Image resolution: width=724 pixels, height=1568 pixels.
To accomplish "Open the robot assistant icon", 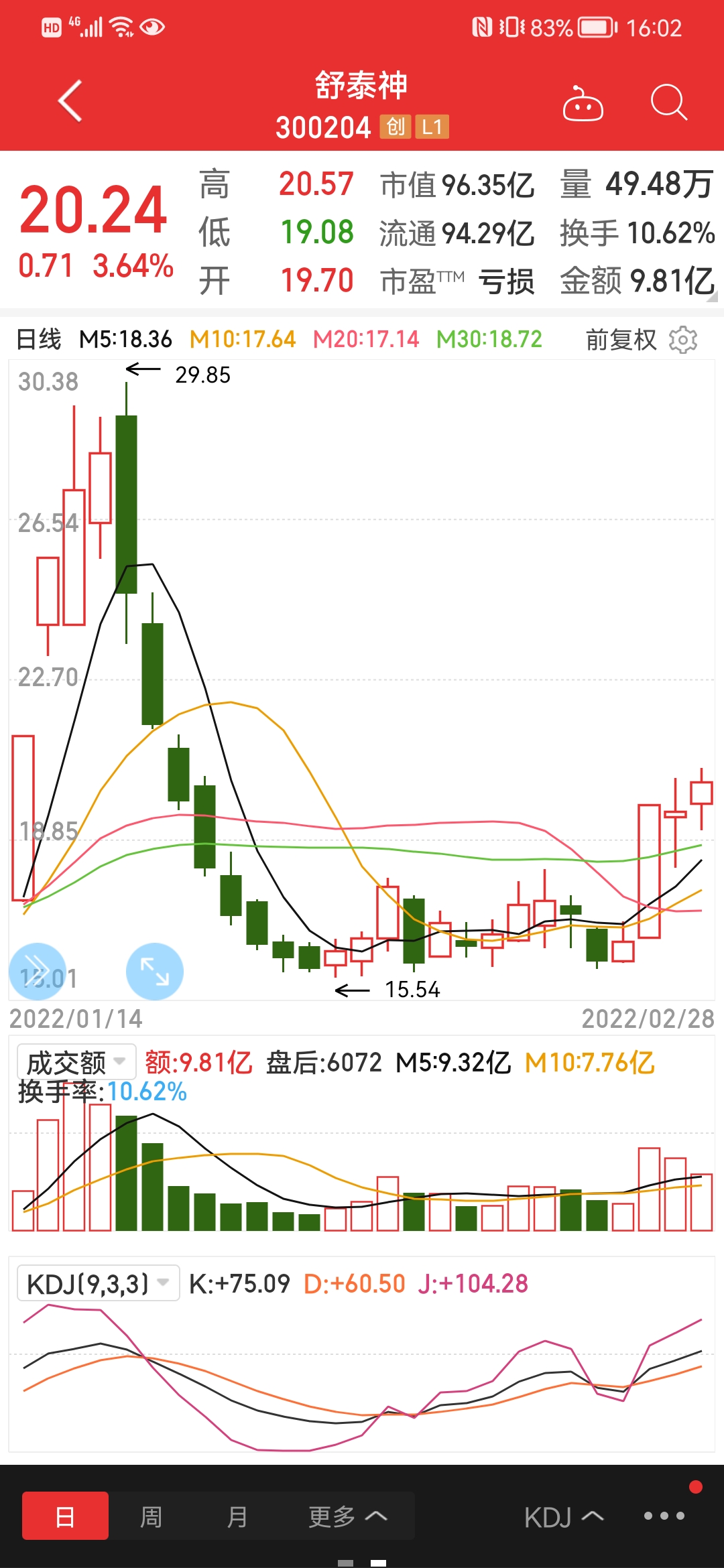I will point(583,103).
